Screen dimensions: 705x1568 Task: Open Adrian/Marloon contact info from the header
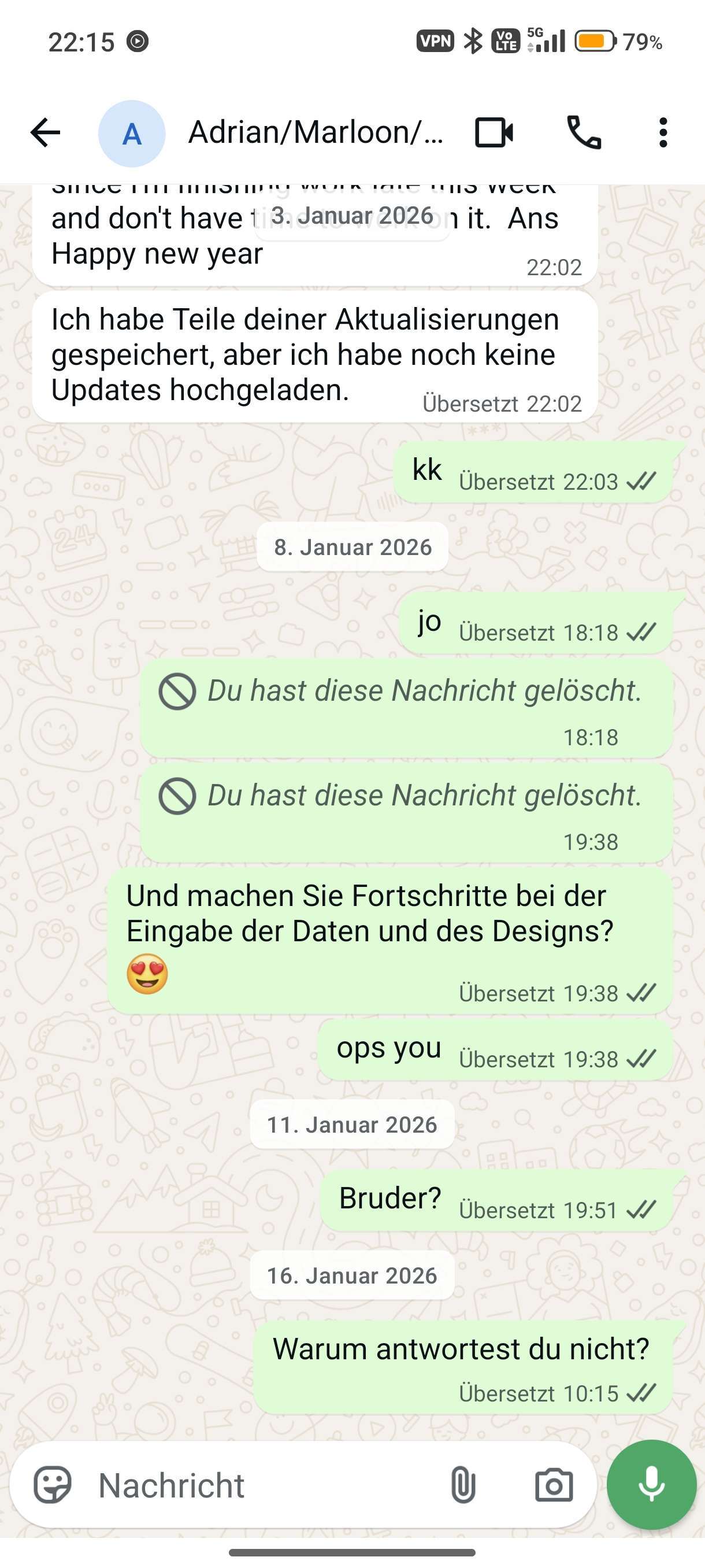(x=315, y=133)
